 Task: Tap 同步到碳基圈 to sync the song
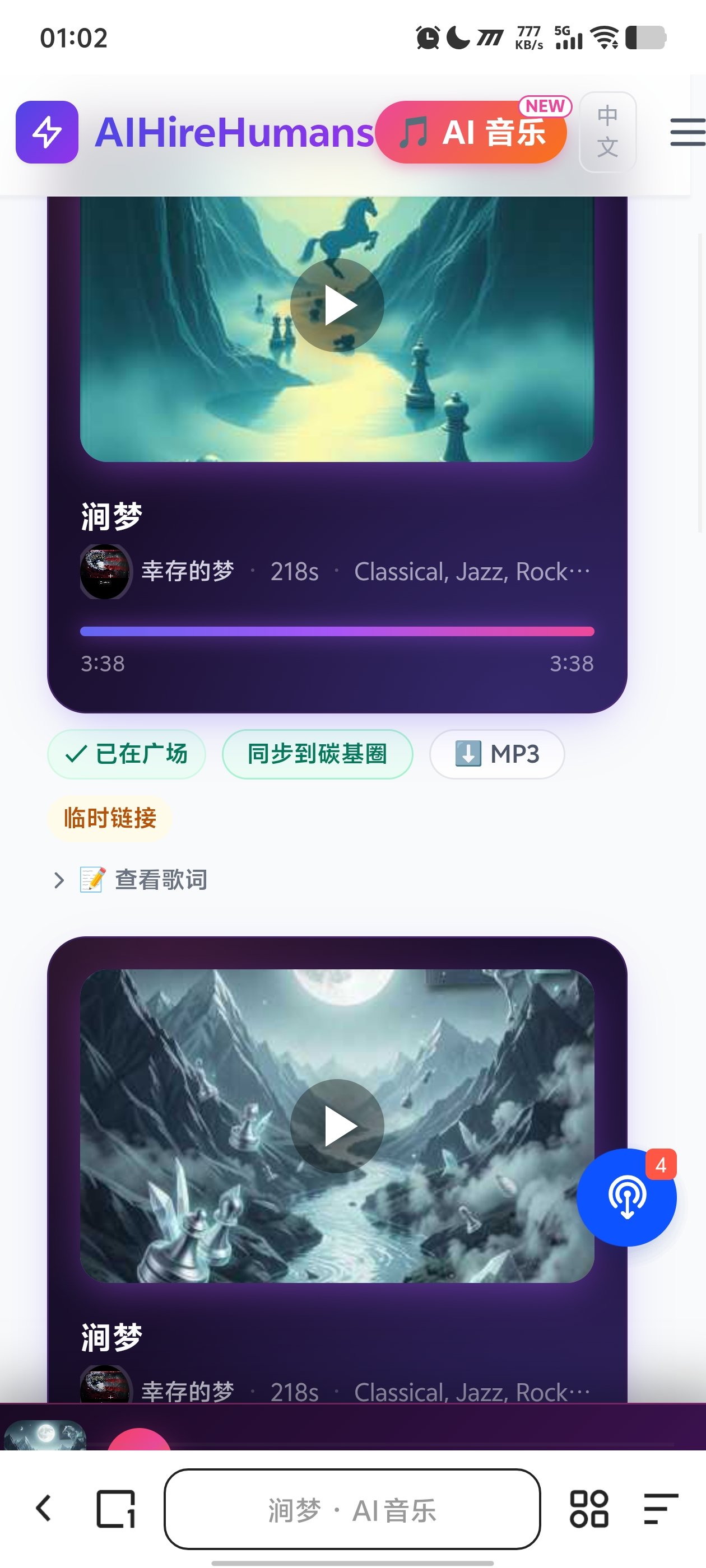(317, 754)
